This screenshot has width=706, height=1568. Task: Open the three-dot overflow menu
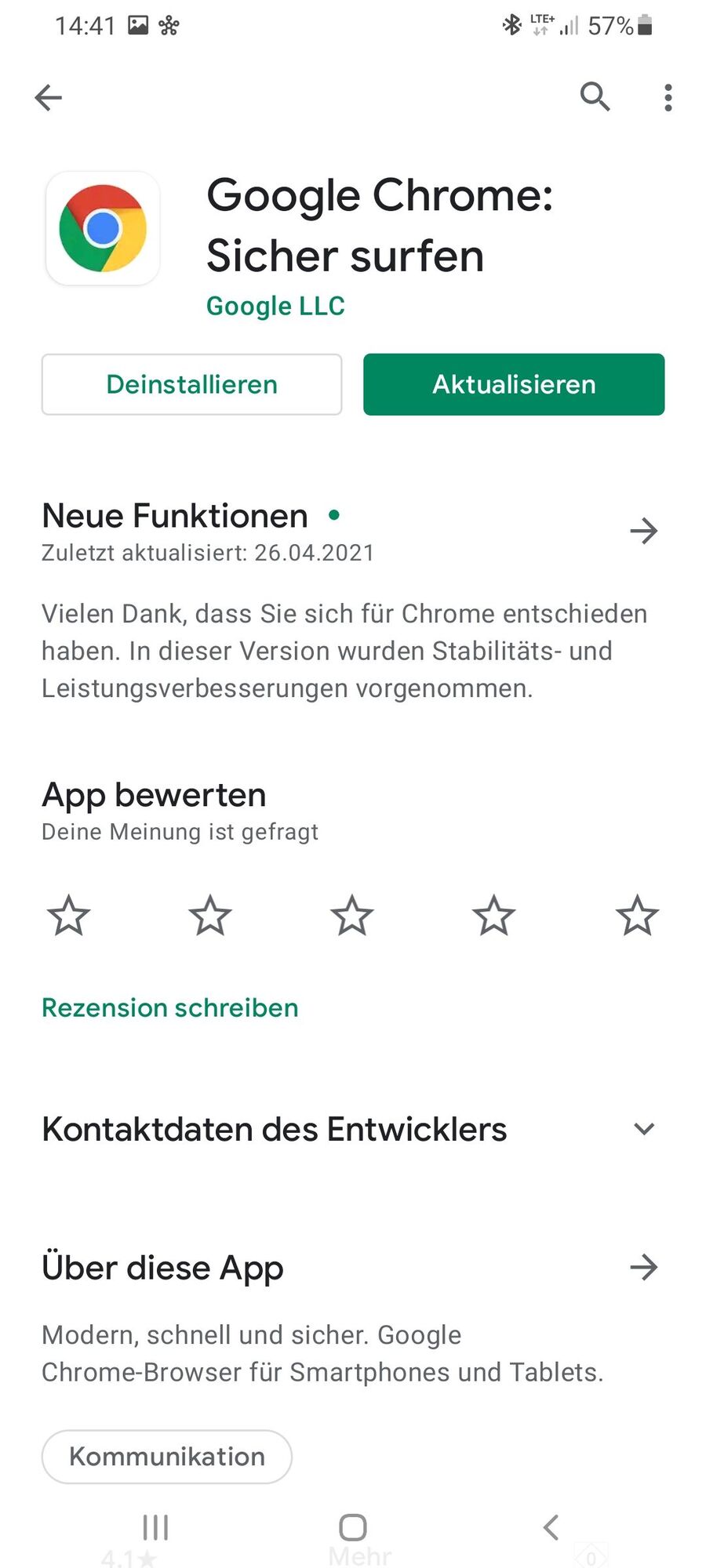668,98
